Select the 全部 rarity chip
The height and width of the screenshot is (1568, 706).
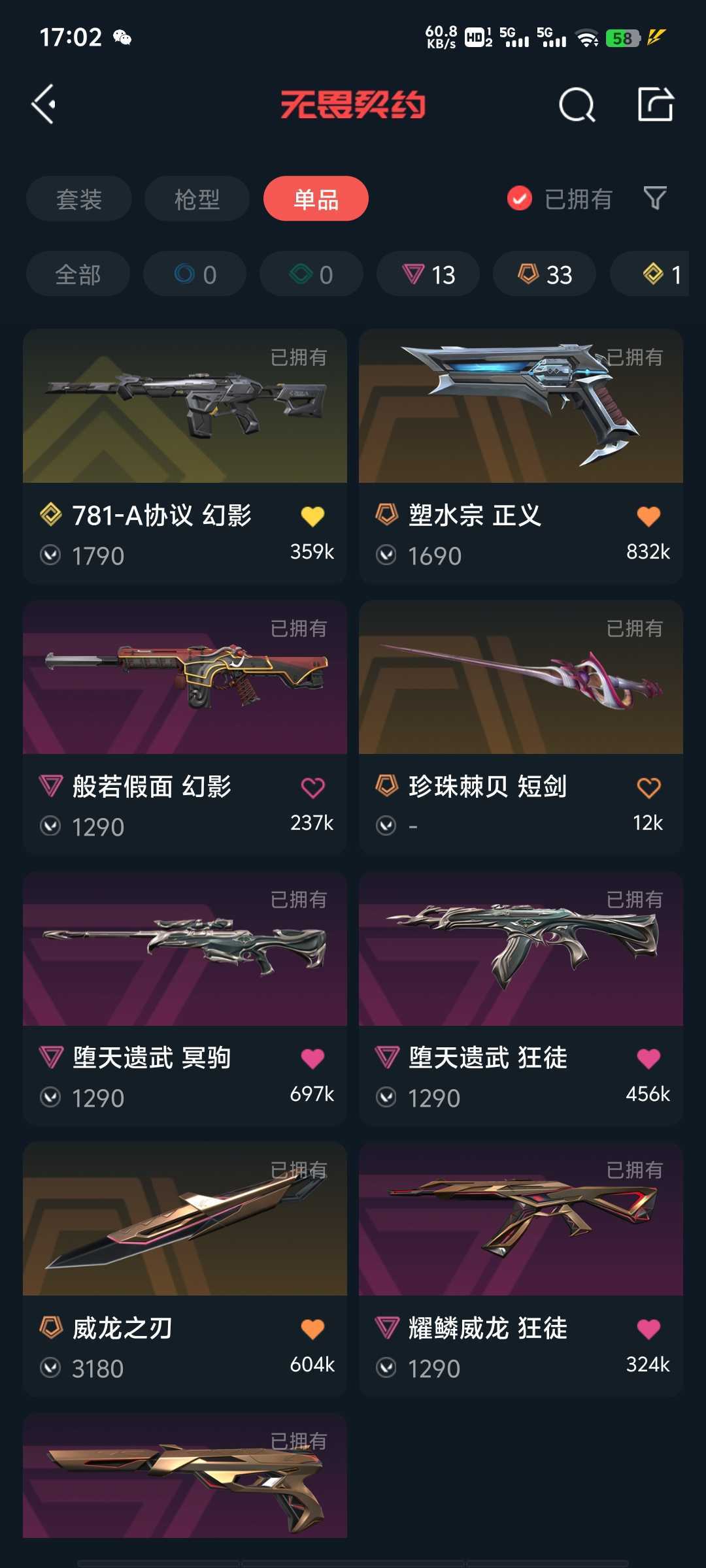(x=78, y=274)
